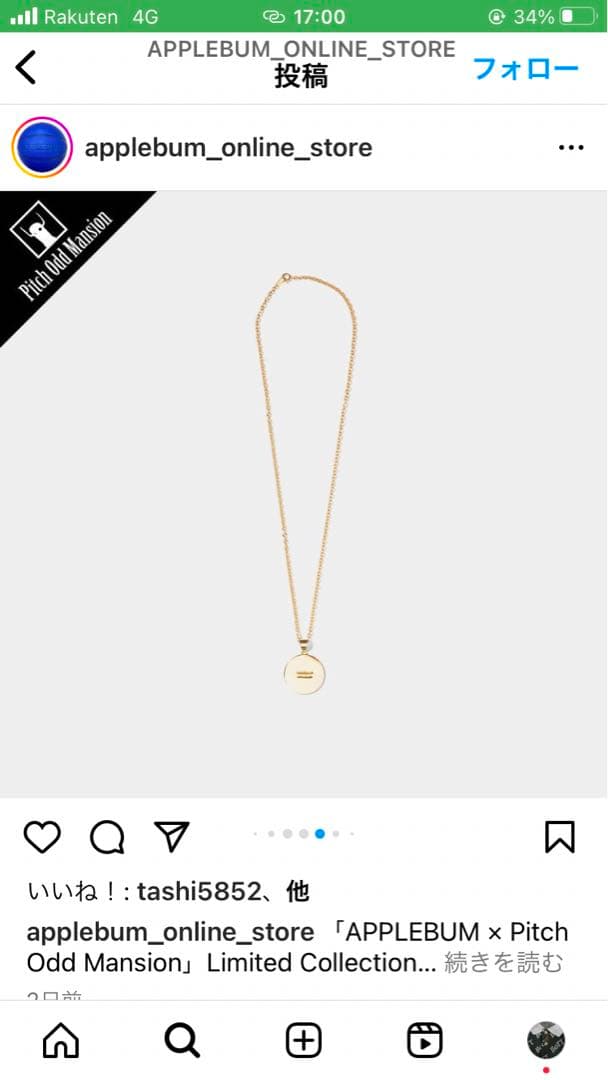The width and height of the screenshot is (608, 1080).
Task: Switch to the Home tab
Action: 61,1041
